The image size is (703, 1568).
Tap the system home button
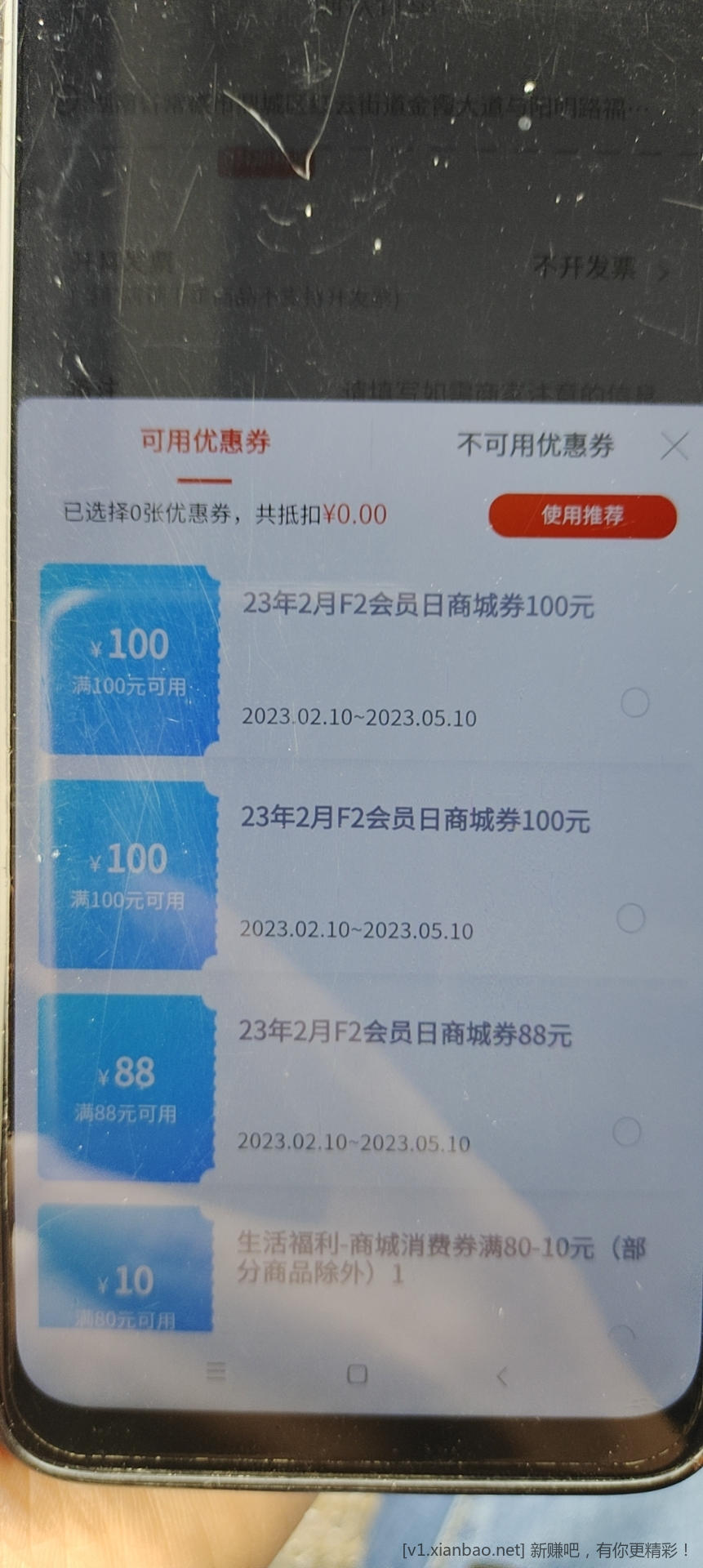click(357, 1374)
